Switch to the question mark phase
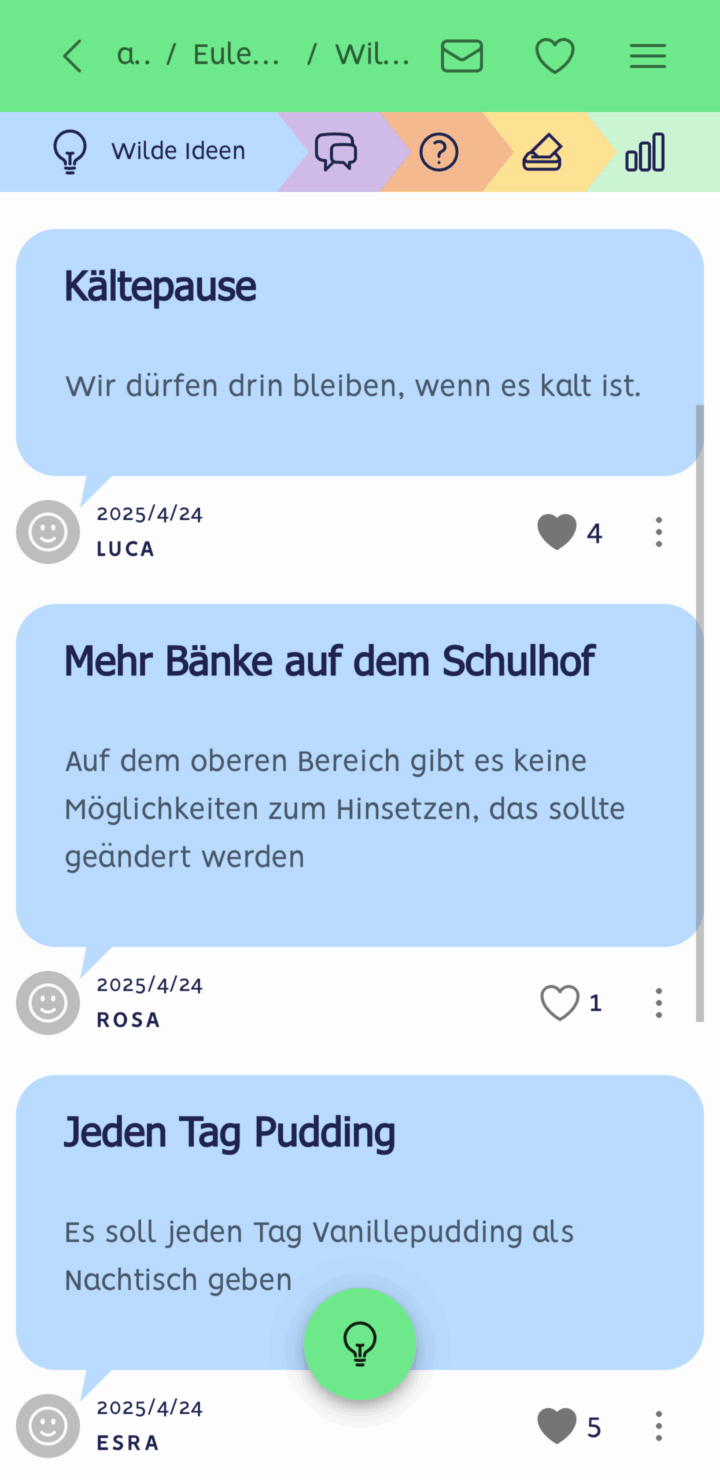The height and width of the screenshot is (1480, 720). [438, 152]
